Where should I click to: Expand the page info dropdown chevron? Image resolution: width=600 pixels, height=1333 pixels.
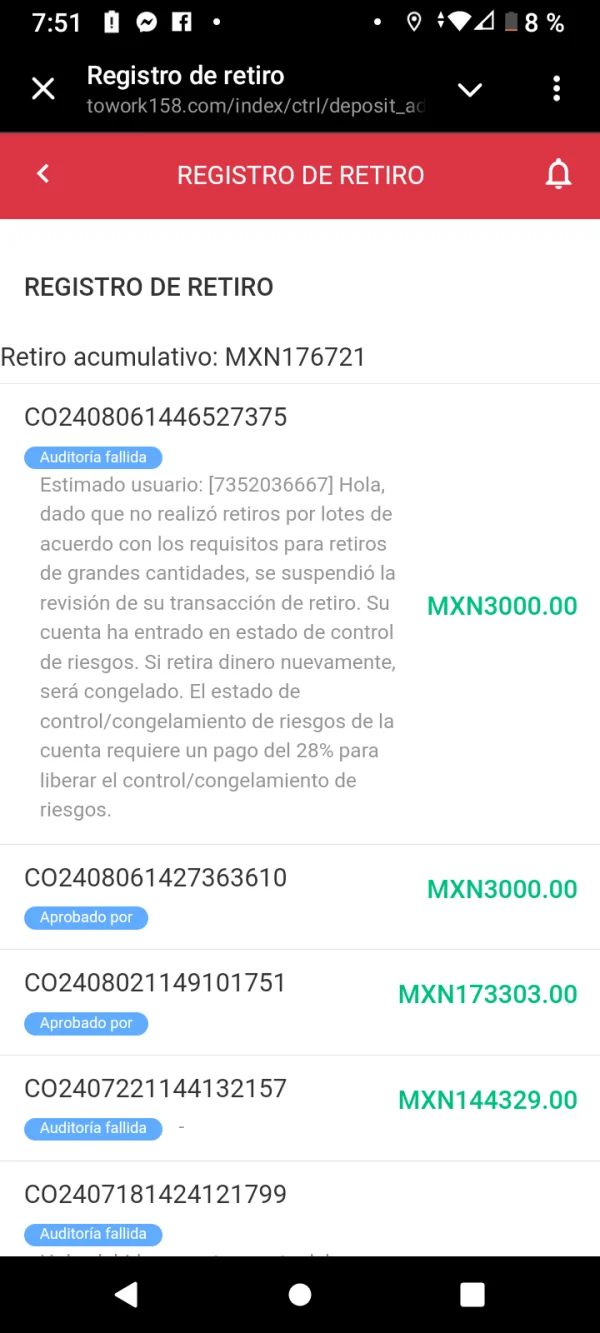[x=470, y=90]
